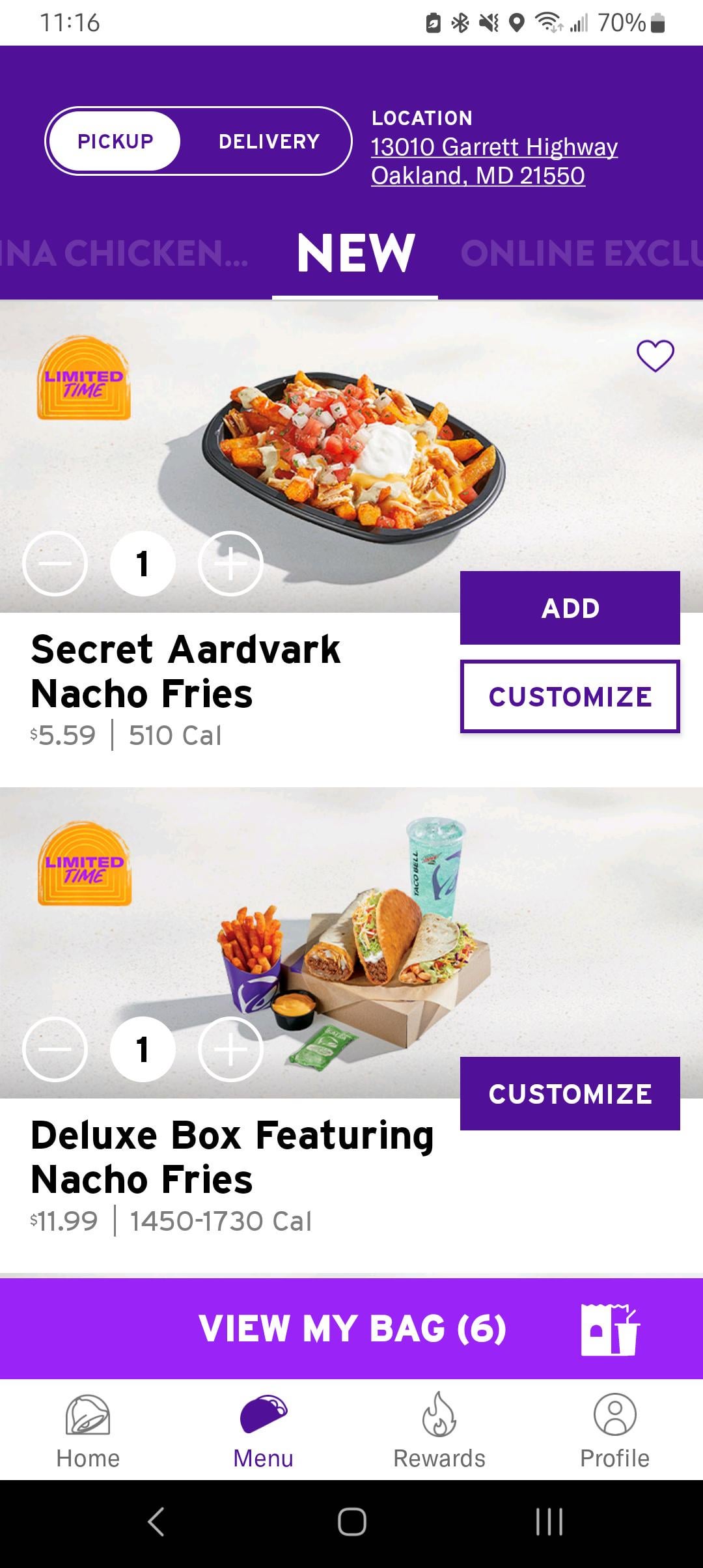Go to the Cantina Chicken category tab
Screen dimensions: 703x1568
point(124,253)
